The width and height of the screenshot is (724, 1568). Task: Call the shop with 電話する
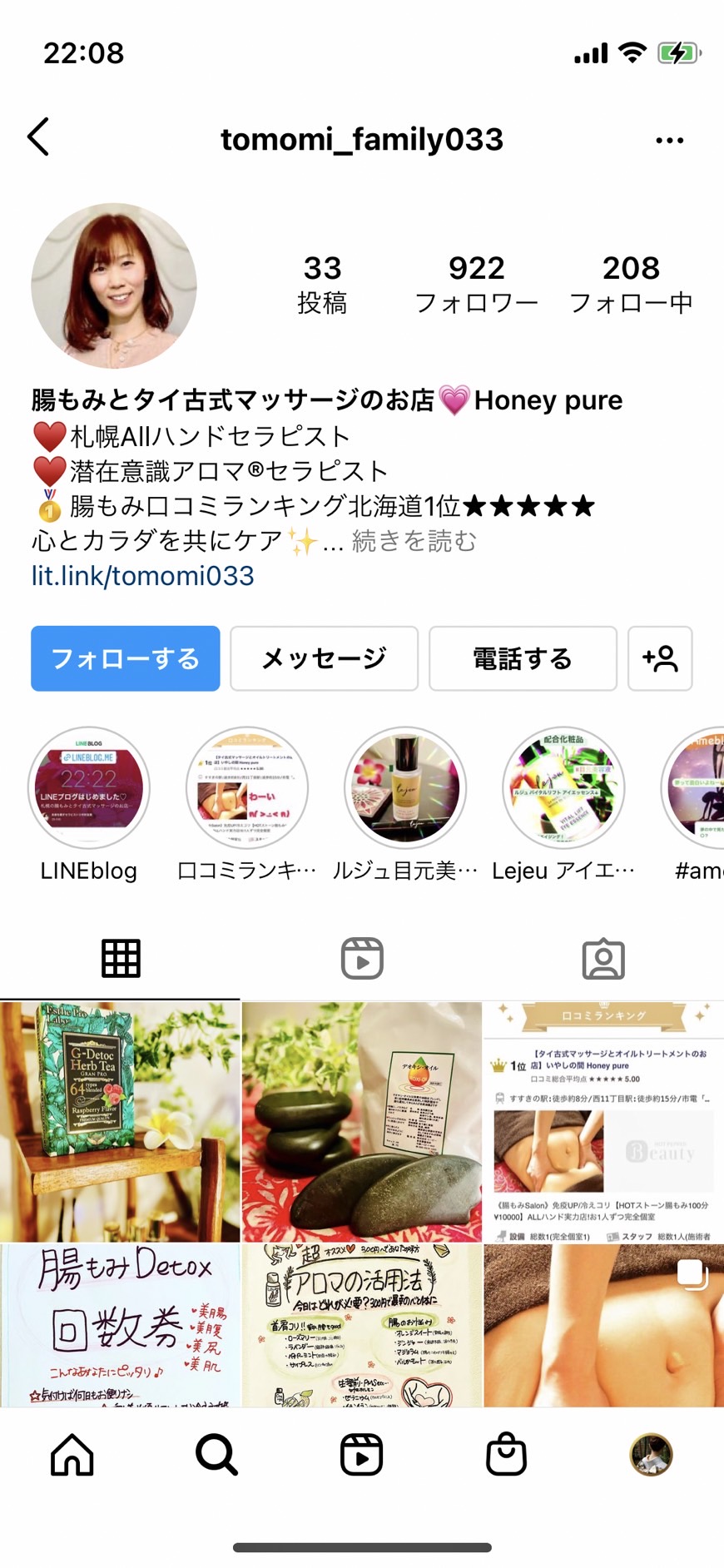[523, 658]
